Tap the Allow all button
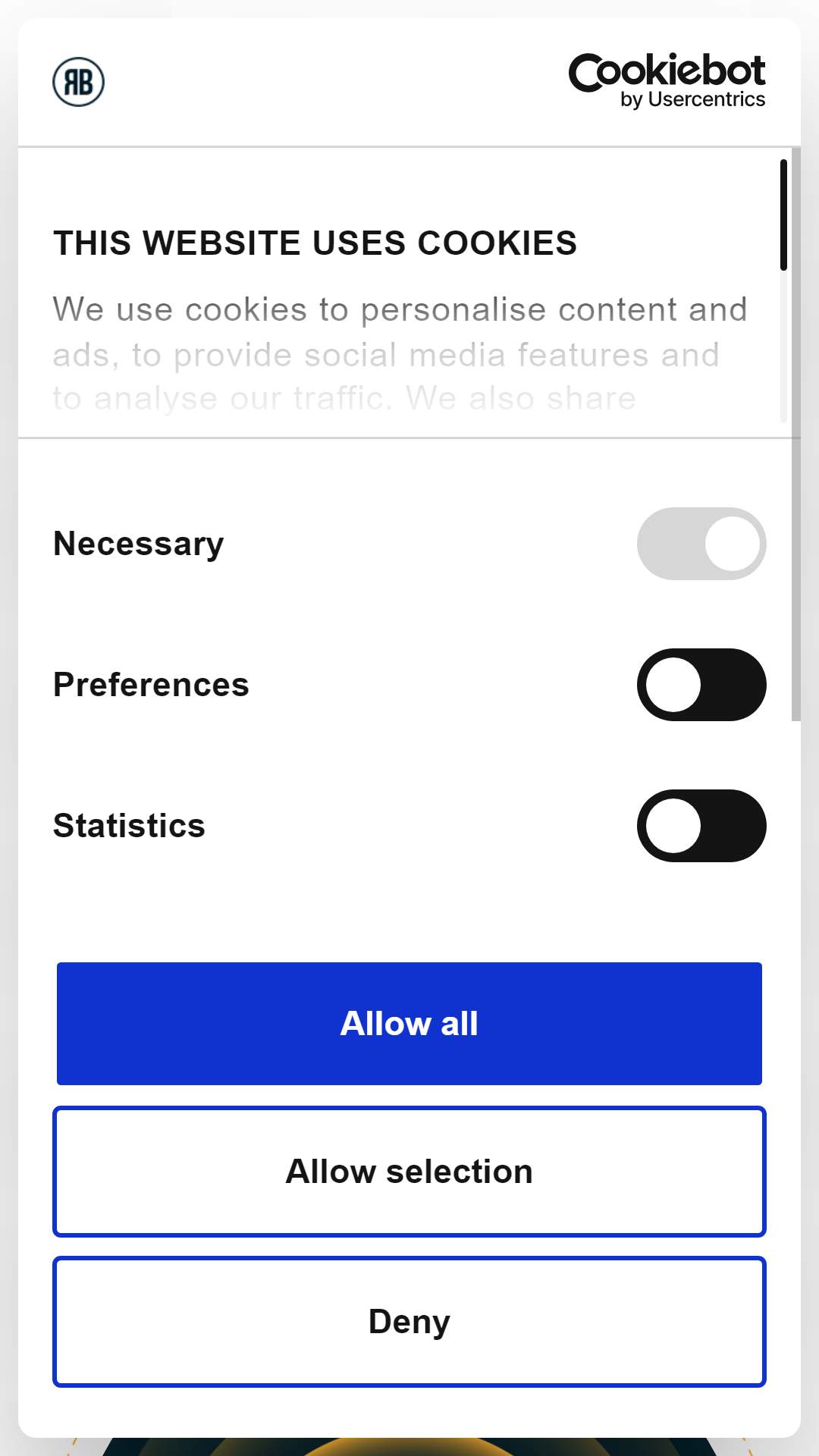 [409, 1024]
